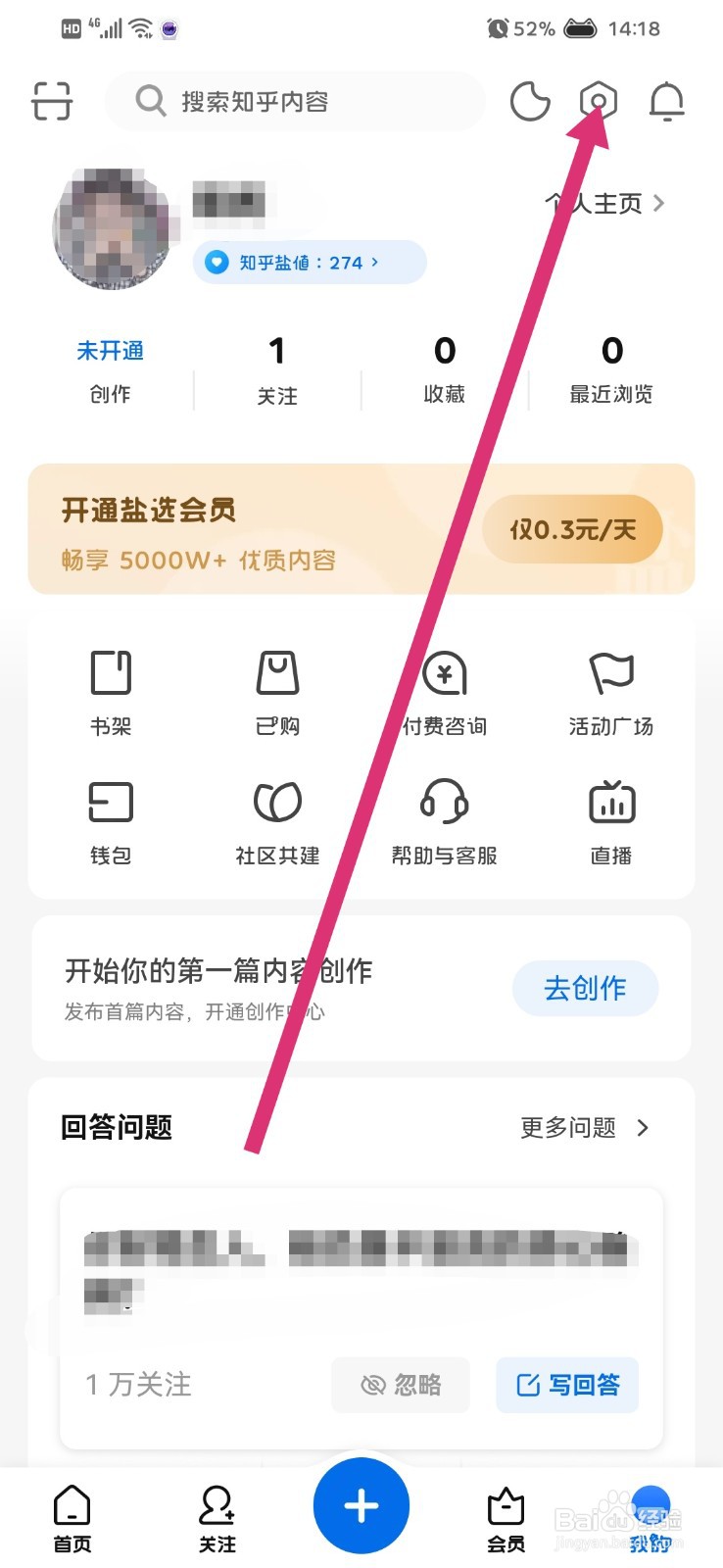
Task: Expand 更多问题 more questions
Action: coord(584,1128)
